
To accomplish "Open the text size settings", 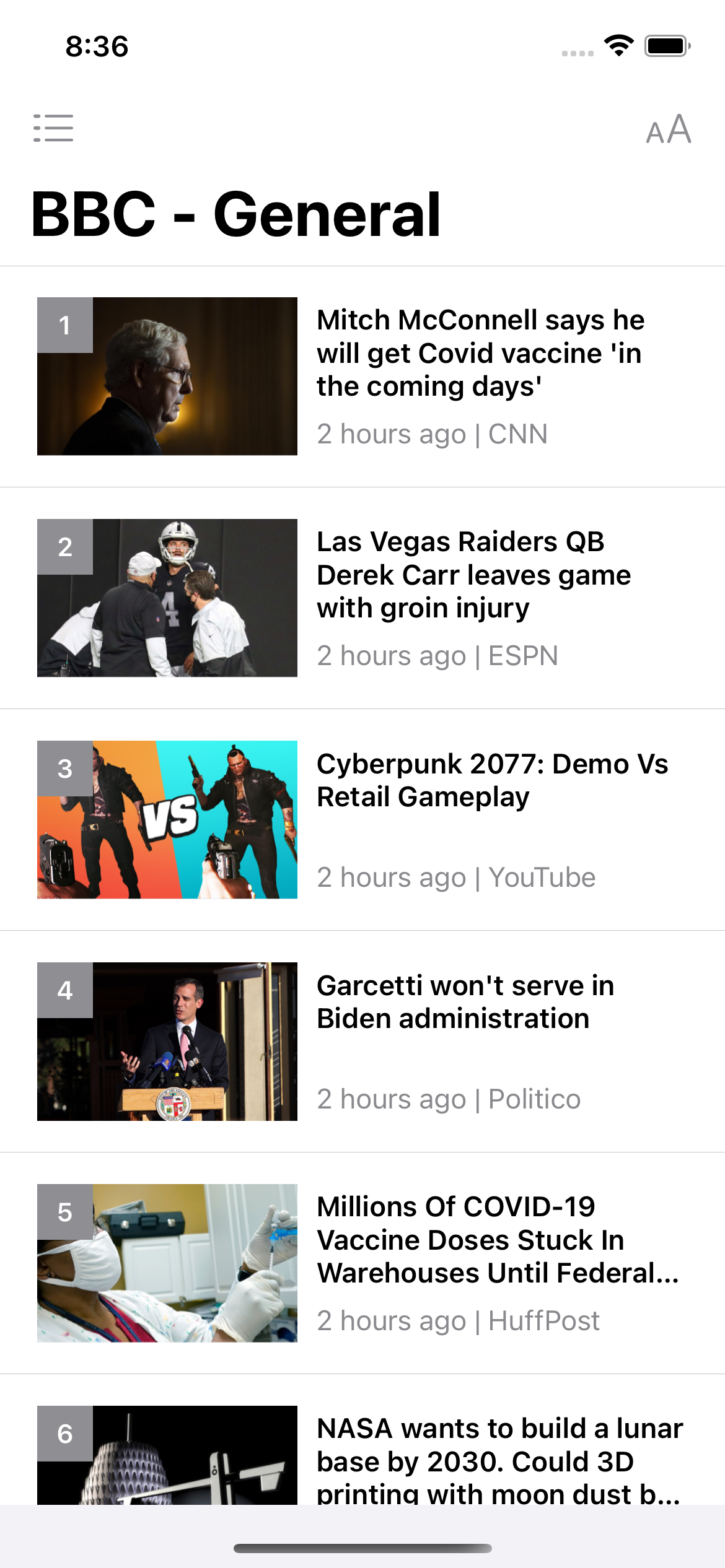I will [x=668, y=129].
